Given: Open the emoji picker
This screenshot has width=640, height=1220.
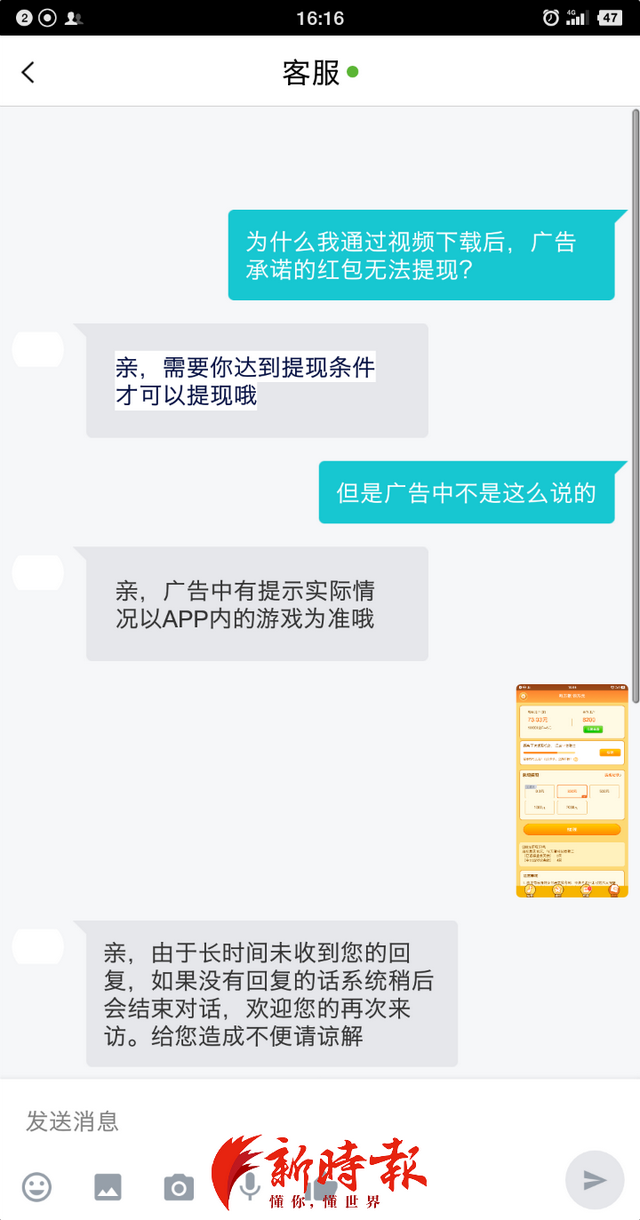Looking at the screenshot, I should click(37, 1187).
